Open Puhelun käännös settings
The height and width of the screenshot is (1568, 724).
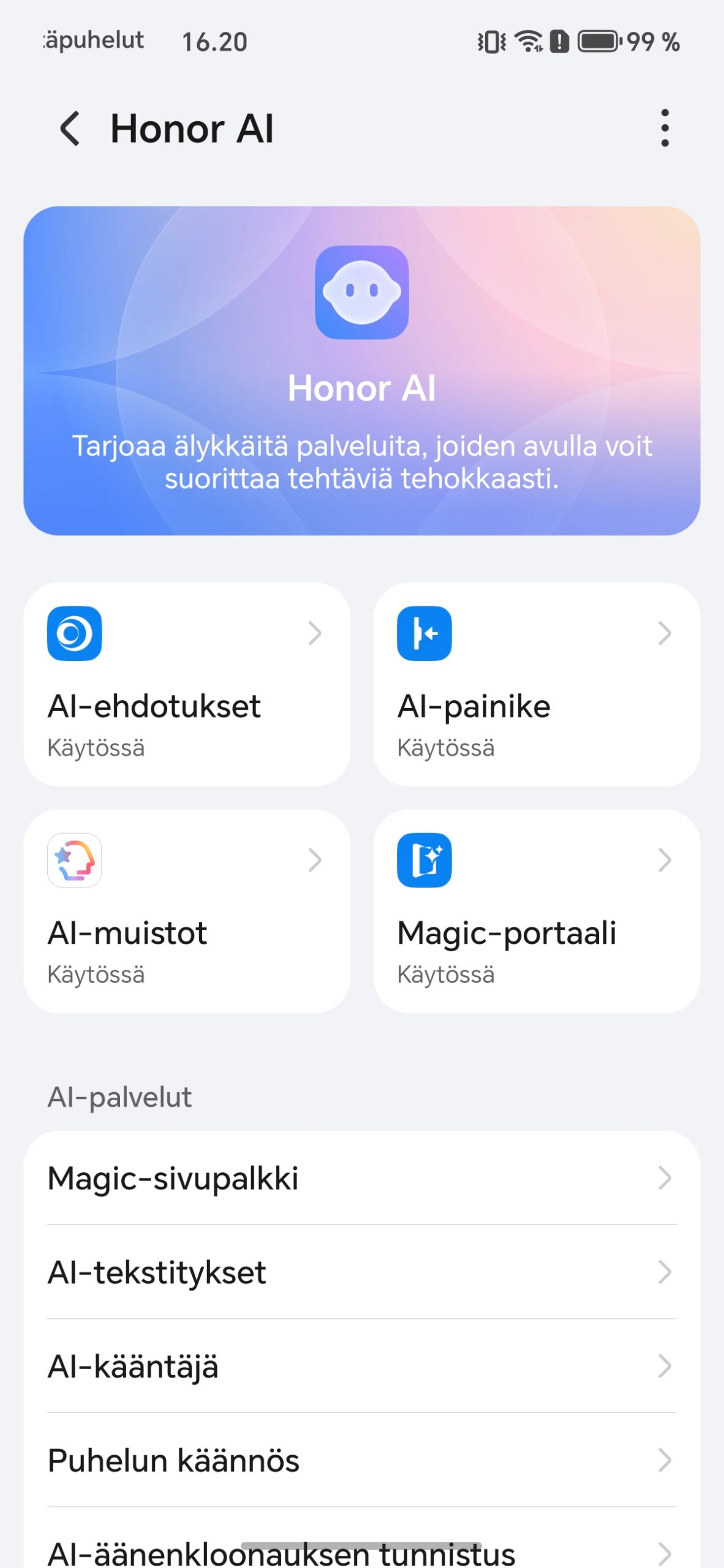click(x=361, y=1460)
